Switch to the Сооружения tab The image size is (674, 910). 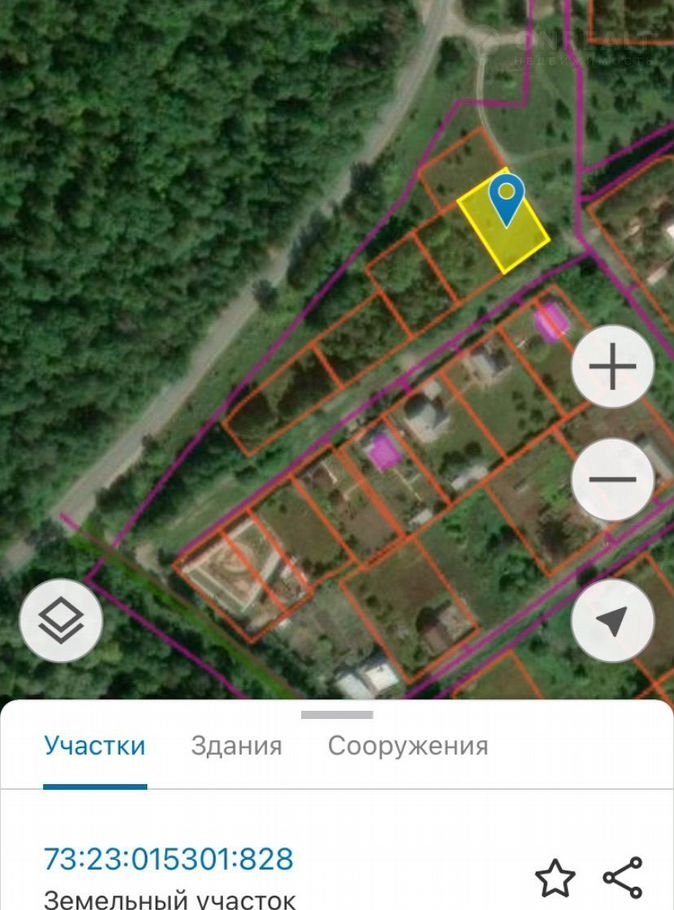[x=408, y=746]
